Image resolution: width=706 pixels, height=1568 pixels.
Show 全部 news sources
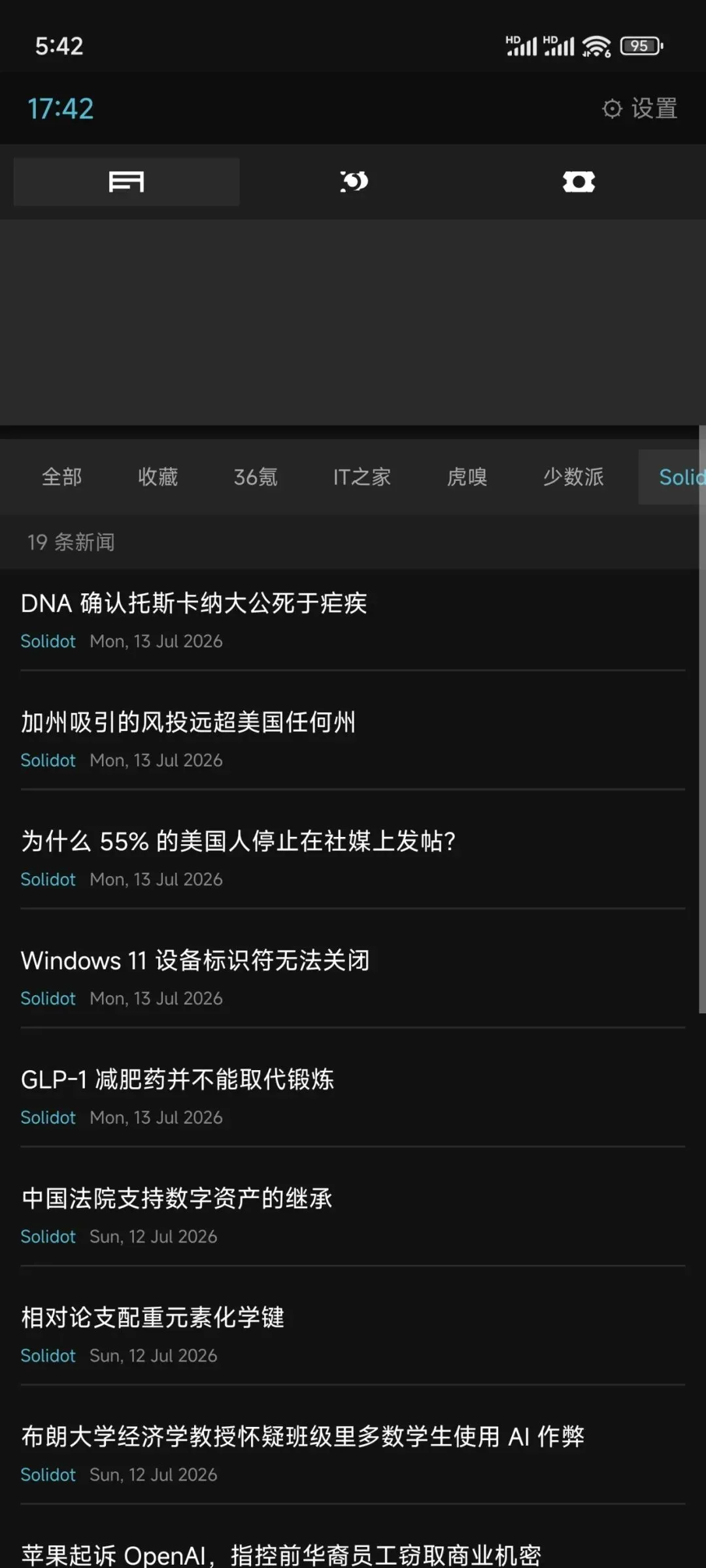pyautogui.click(x=62, y=477)
